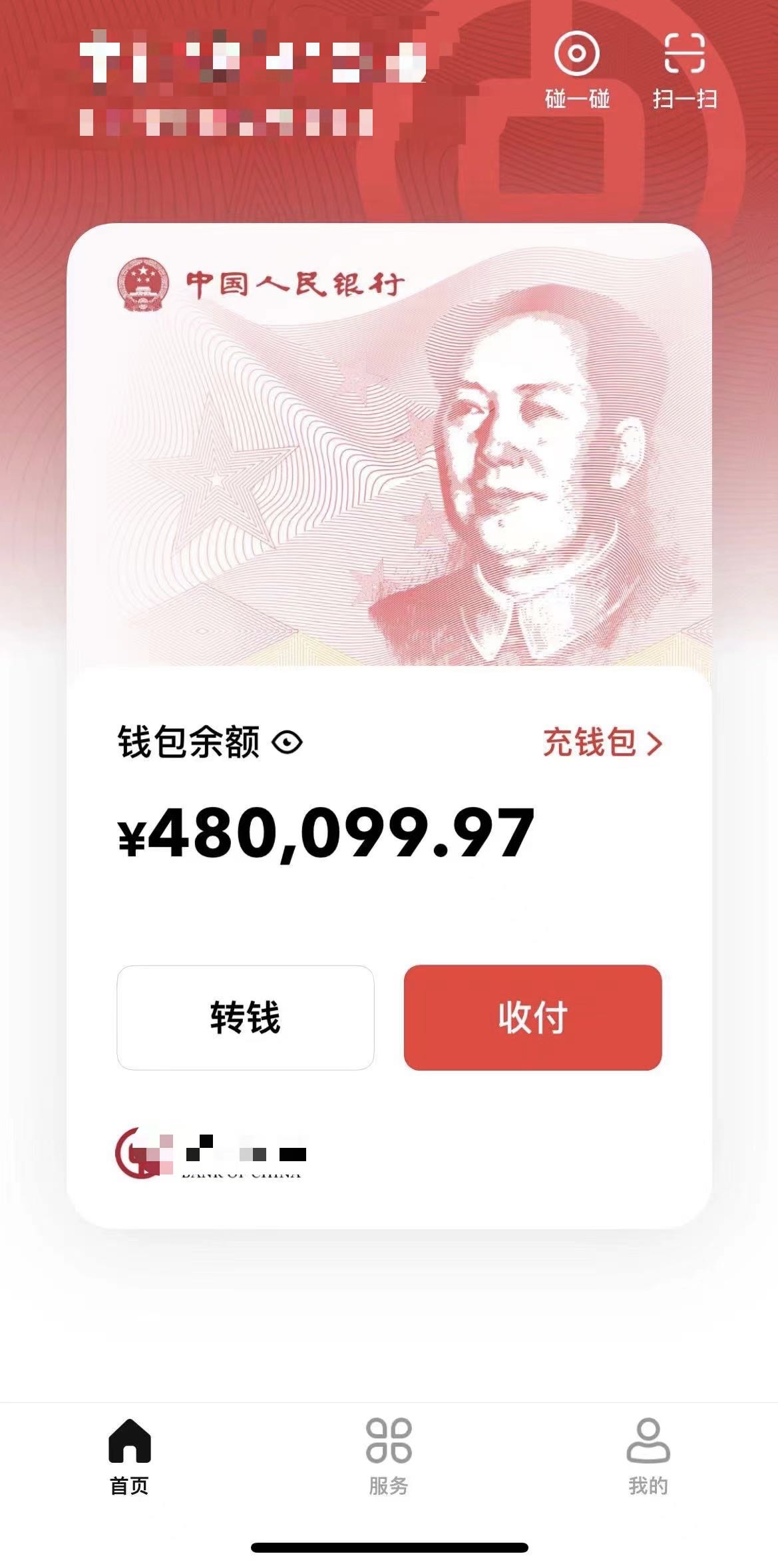This screenshot has height=1568, width=778.
Task: Hide wallet balance with eye icon
Action: pos(288,742)
